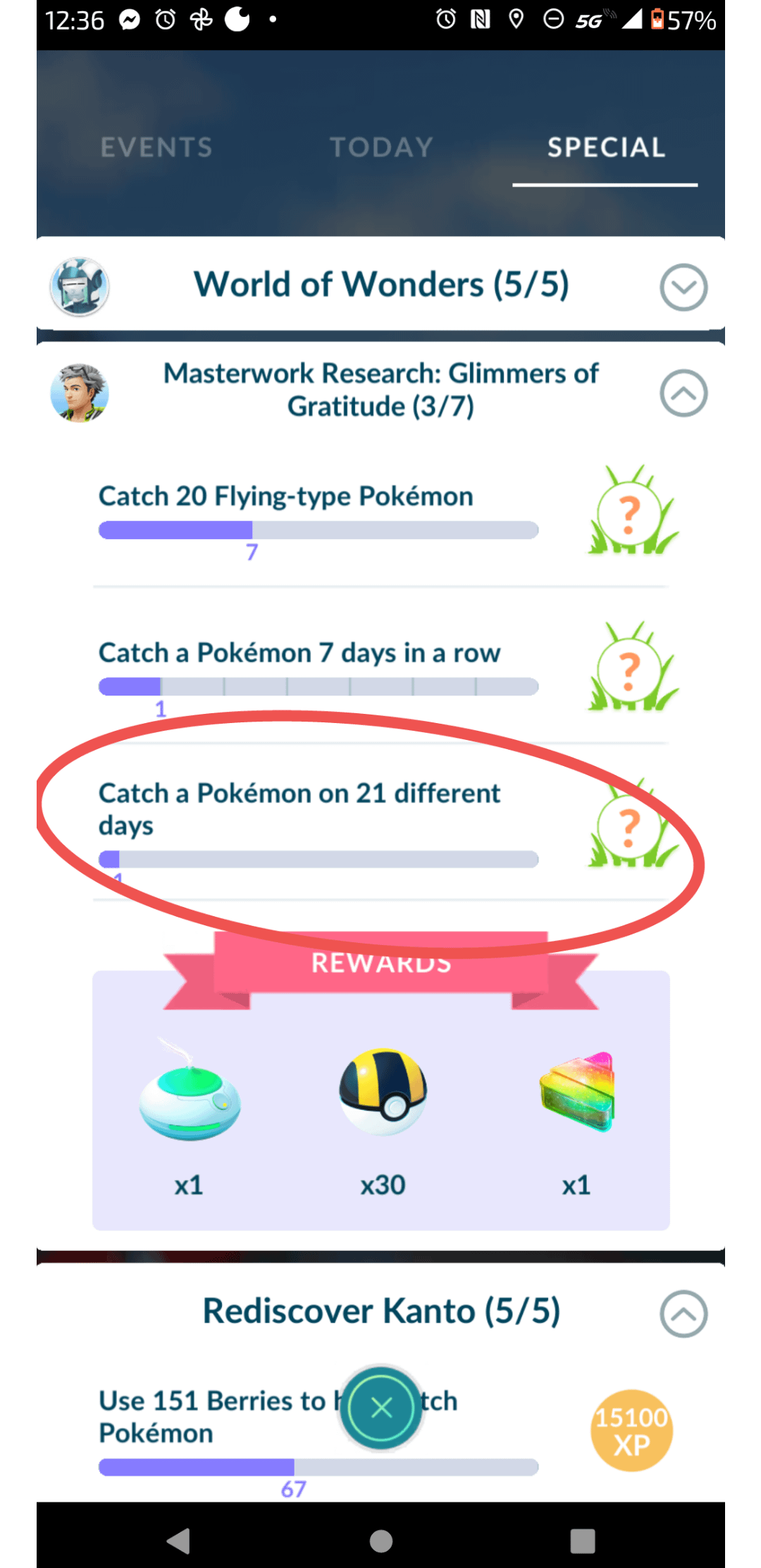Switch to the Events tab
761x1568 pixels.
156,147
